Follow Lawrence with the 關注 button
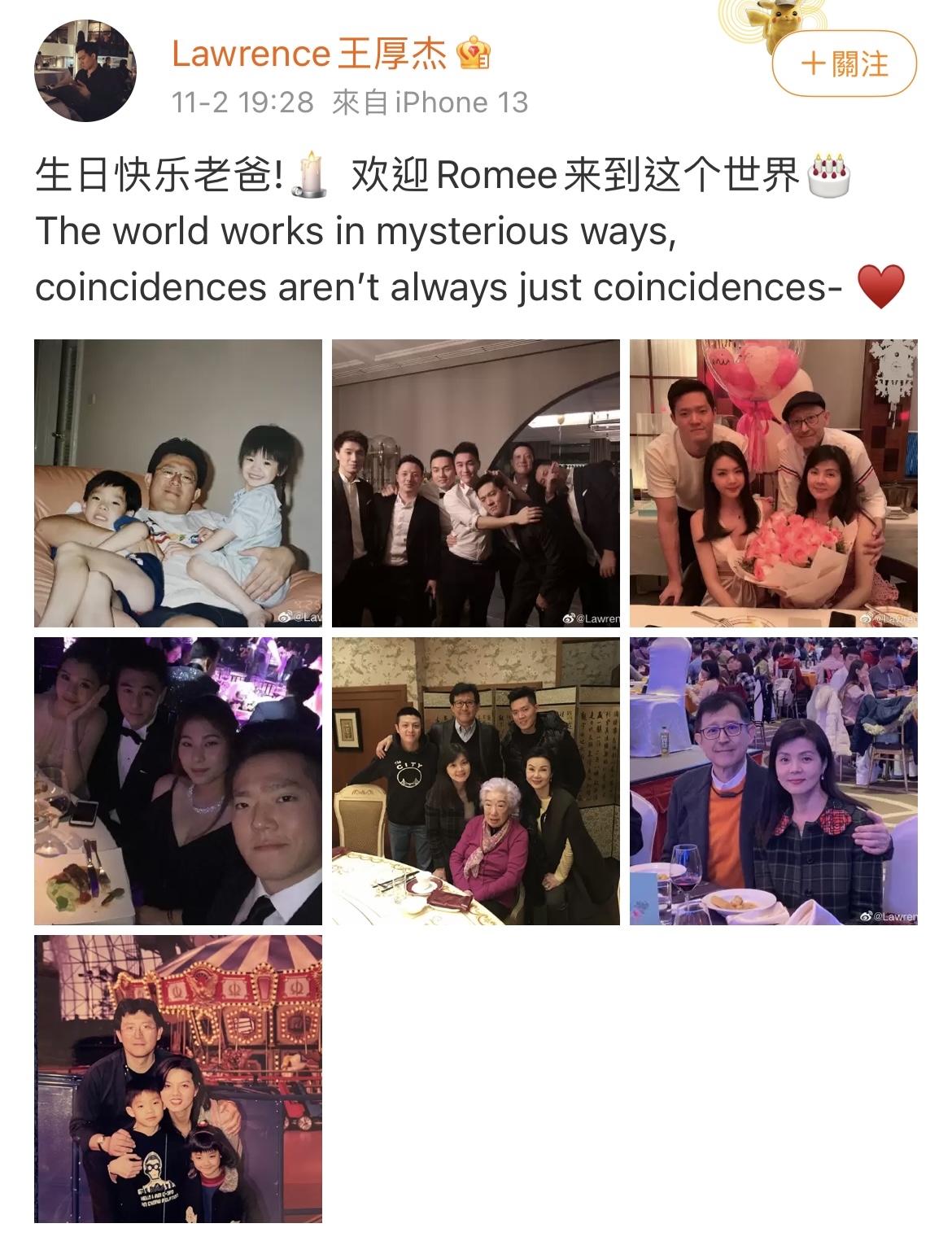The image size is (952, 1241). coord(844,63)
